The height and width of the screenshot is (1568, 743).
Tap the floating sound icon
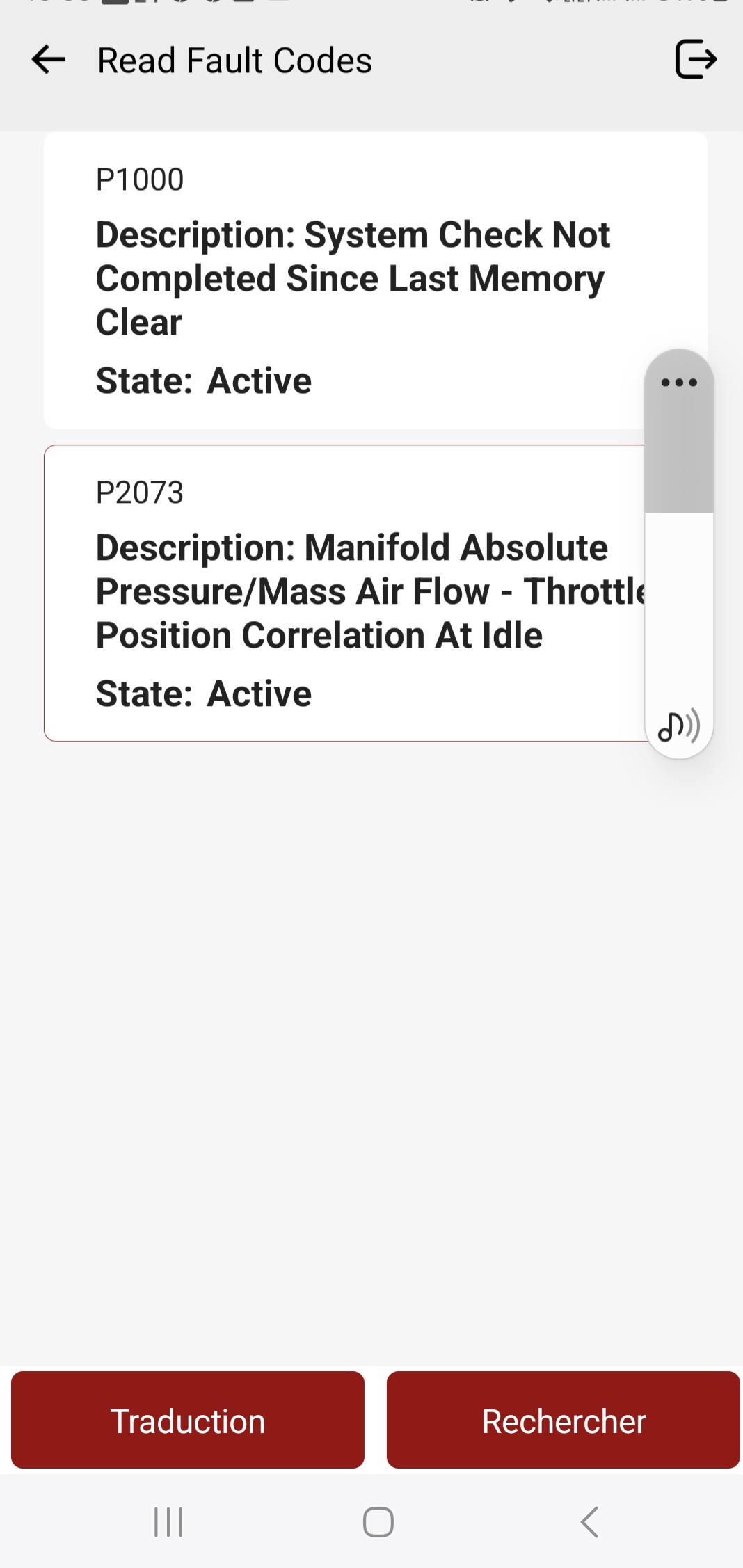[679, 726]
